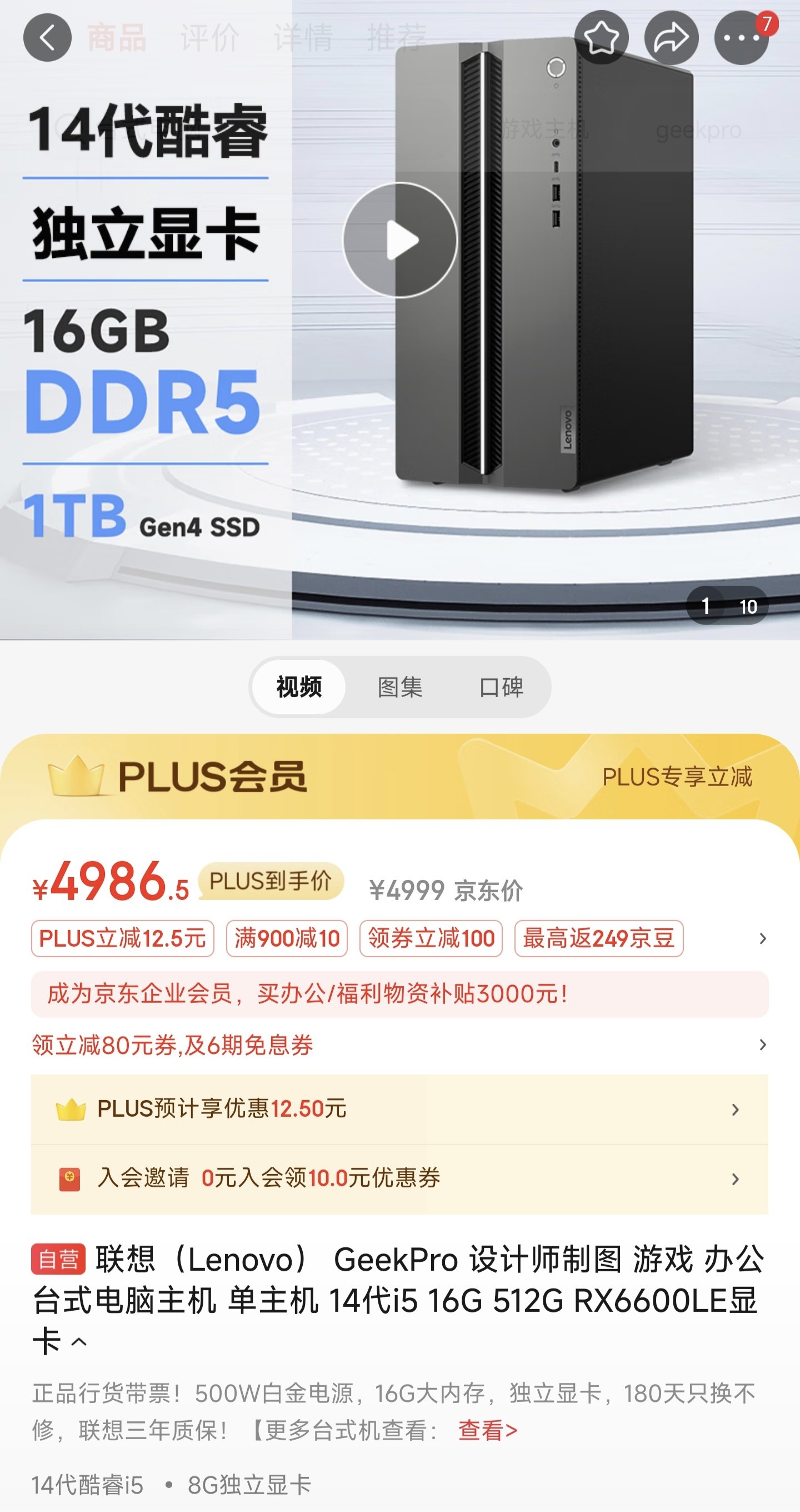Add this product to favorites with the star

[601, 38]
